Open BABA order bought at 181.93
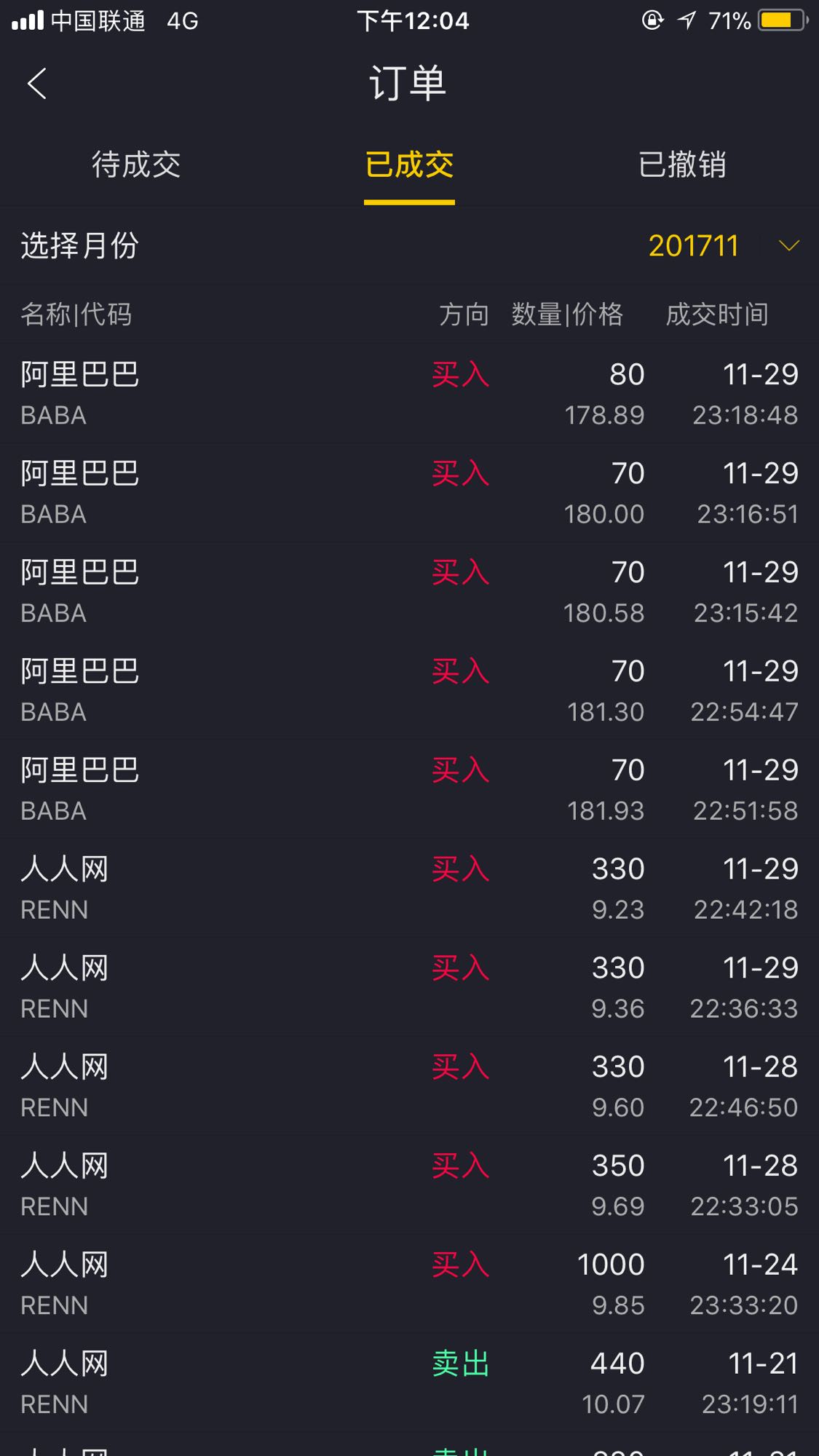819x1456 pixels. coord(409,790)
